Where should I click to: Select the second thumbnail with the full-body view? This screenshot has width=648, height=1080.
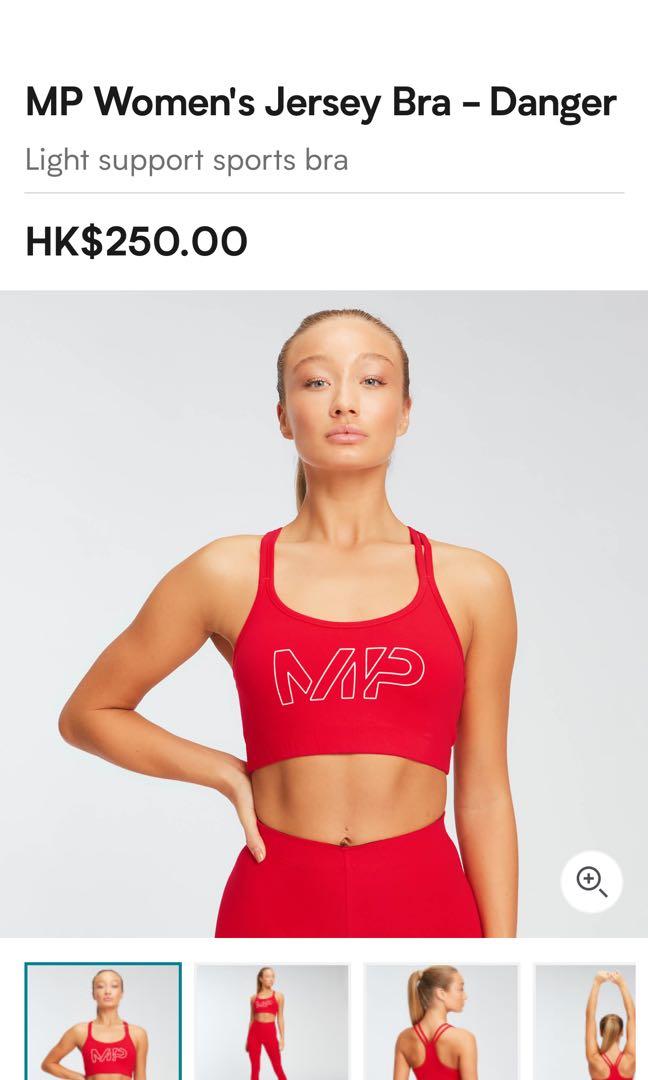[x=272, y=1022]
